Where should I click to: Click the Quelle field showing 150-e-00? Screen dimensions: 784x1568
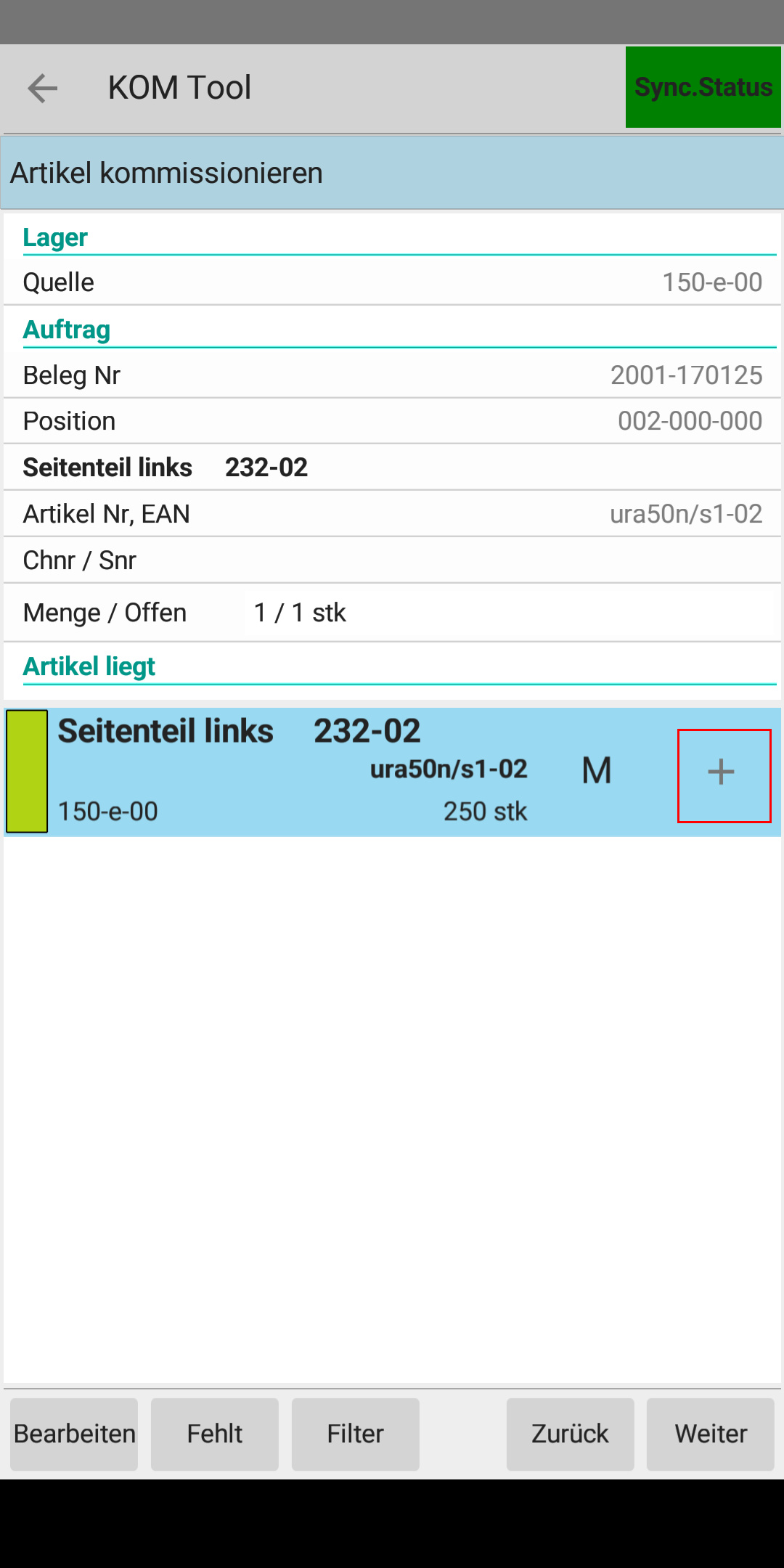(x=392, y=282)
